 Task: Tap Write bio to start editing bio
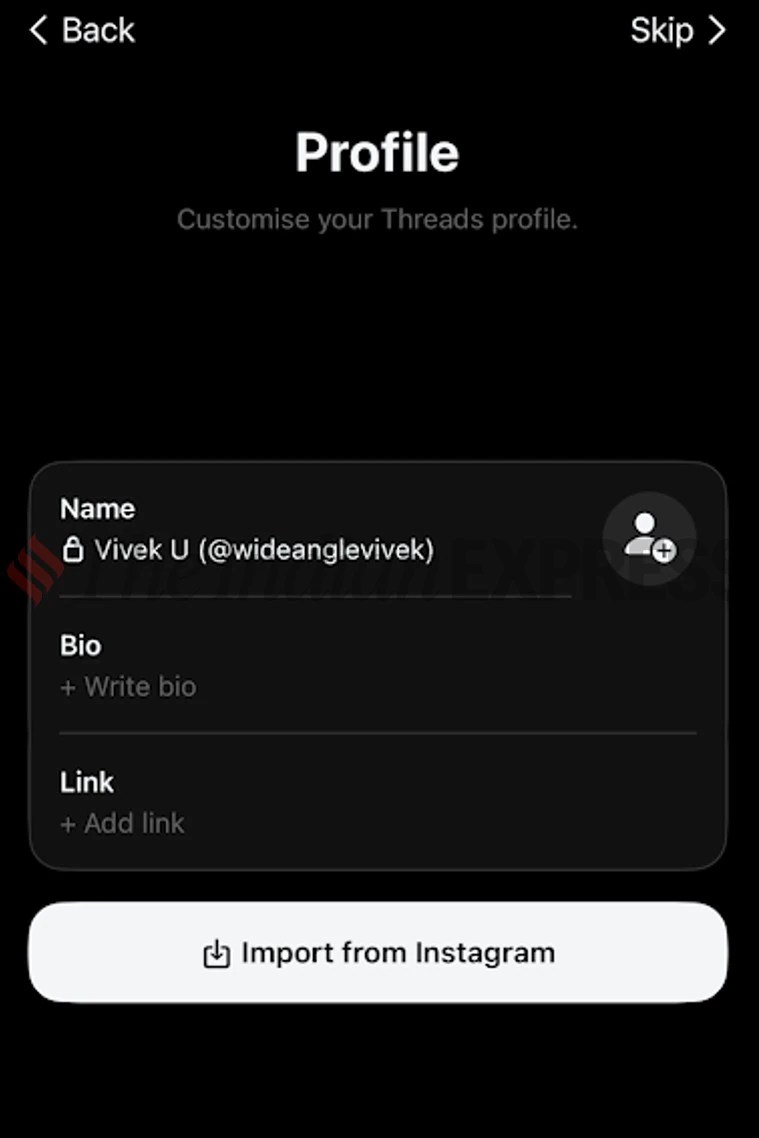(x=140, y=686)
